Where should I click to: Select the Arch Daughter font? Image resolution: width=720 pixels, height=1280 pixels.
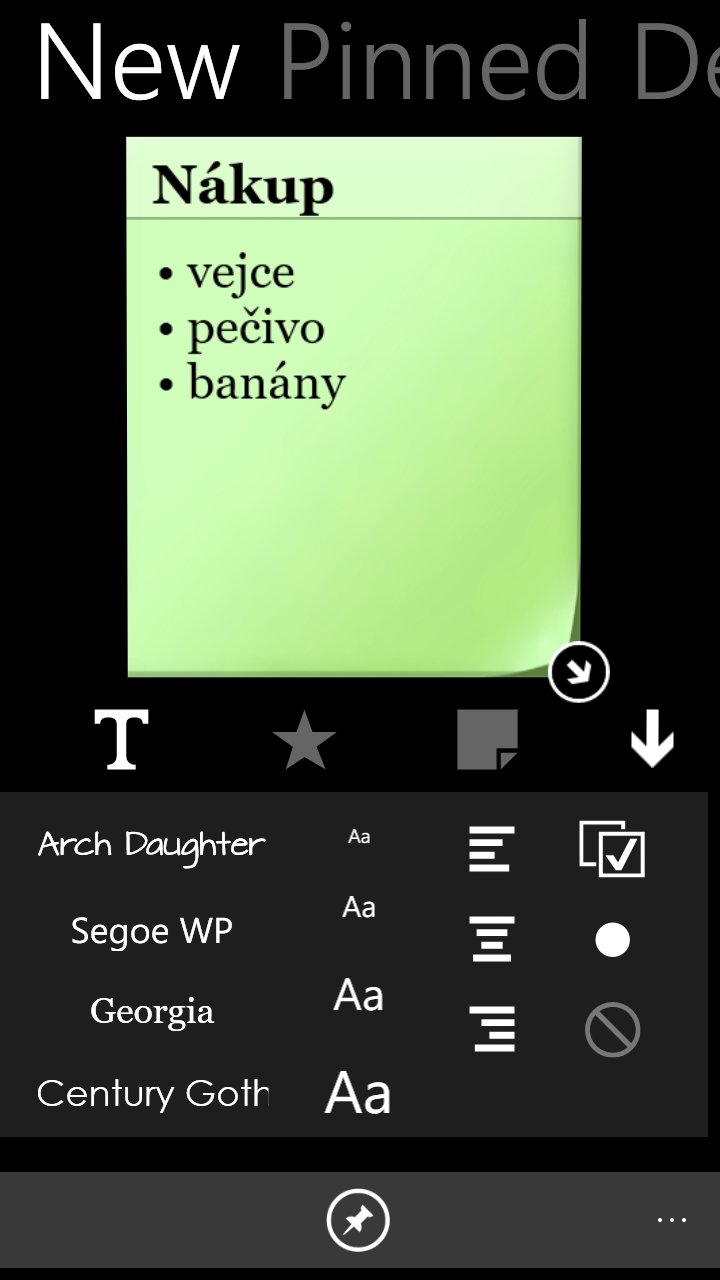(x=152, y=844)
